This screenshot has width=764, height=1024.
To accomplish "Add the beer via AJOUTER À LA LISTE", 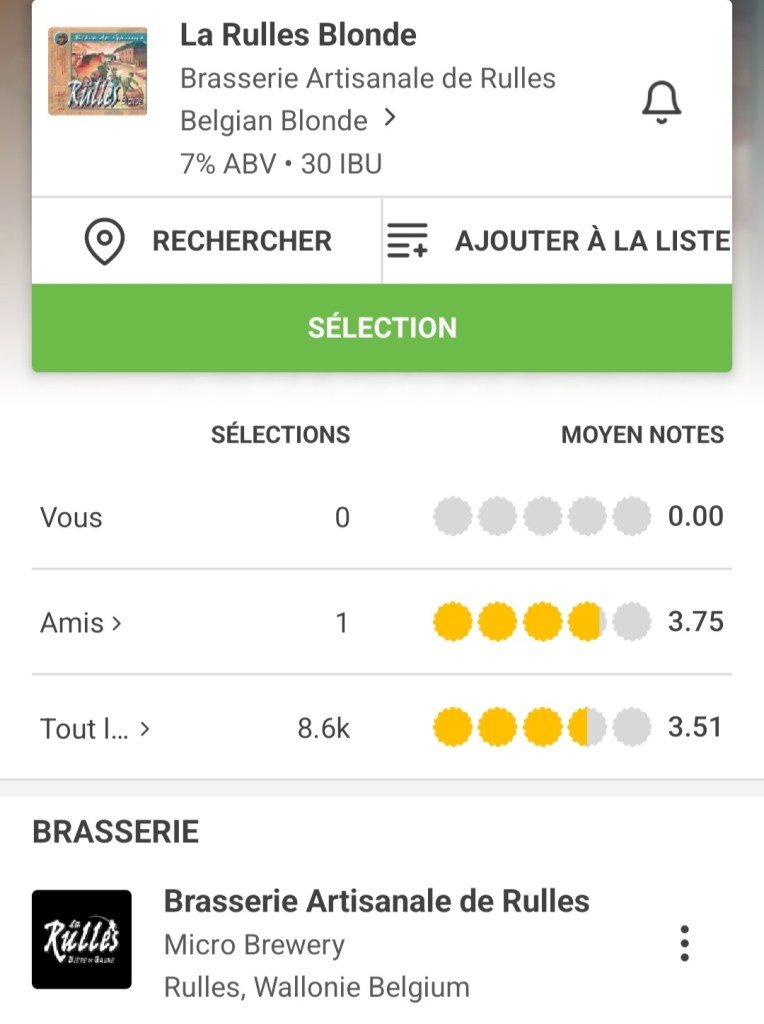I will (558, 241).
